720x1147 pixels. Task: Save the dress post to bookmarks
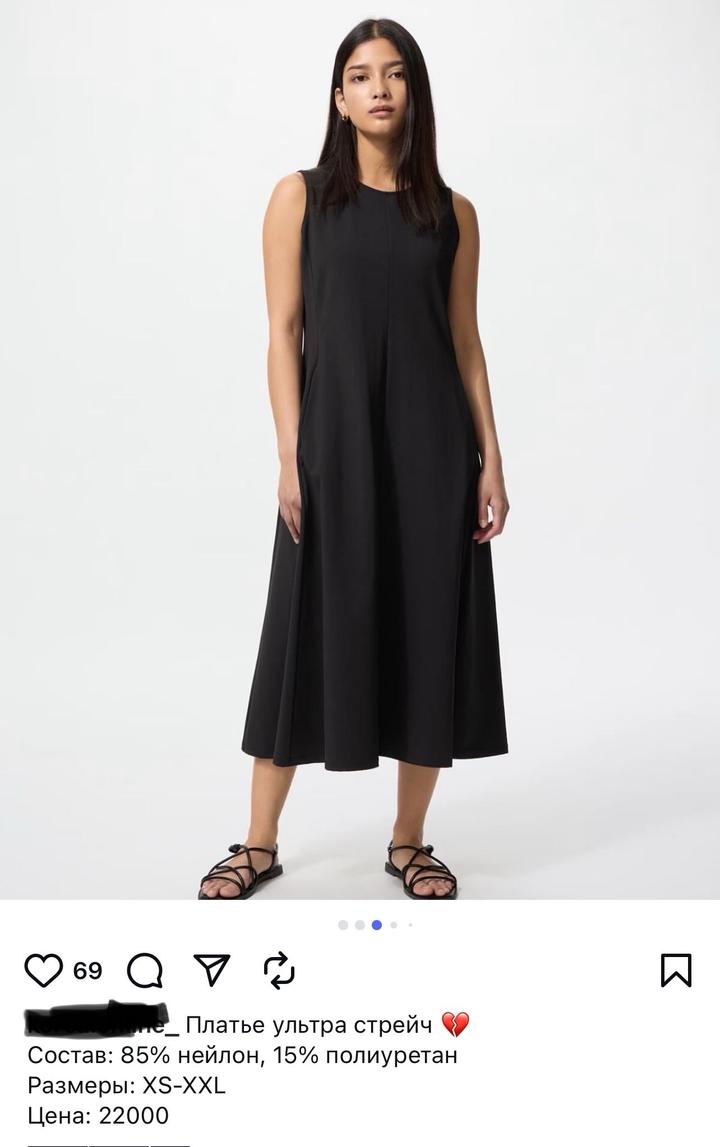tap(676, 970)
